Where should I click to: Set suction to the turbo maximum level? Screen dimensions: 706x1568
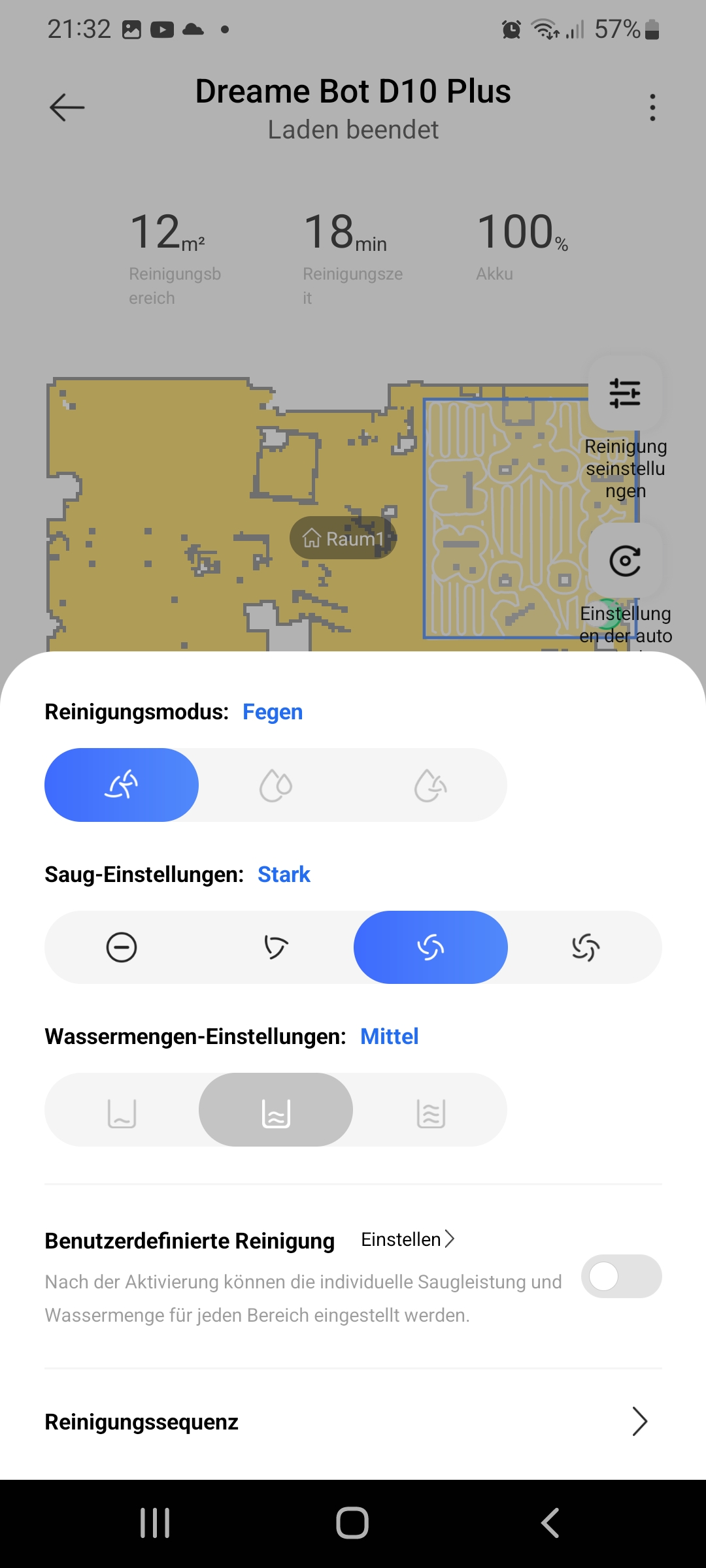(585, 947)
